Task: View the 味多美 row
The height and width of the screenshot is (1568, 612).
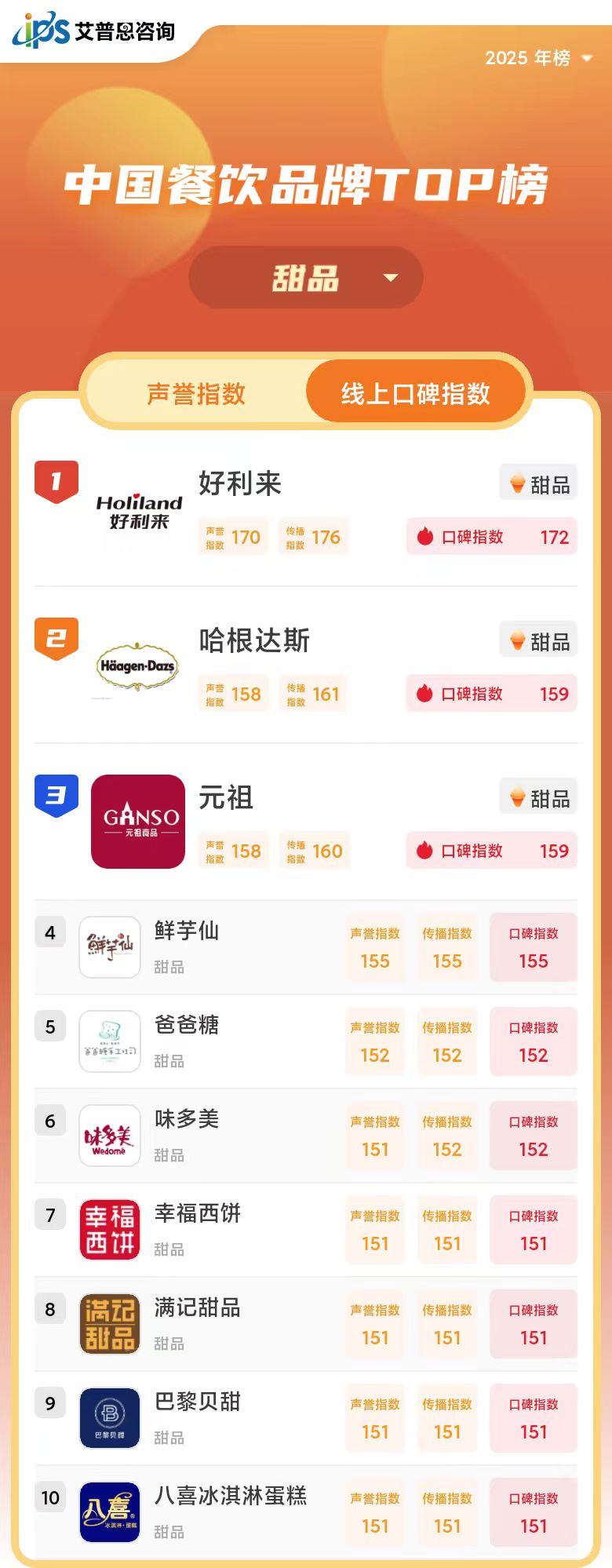Action: (187, 1120)
